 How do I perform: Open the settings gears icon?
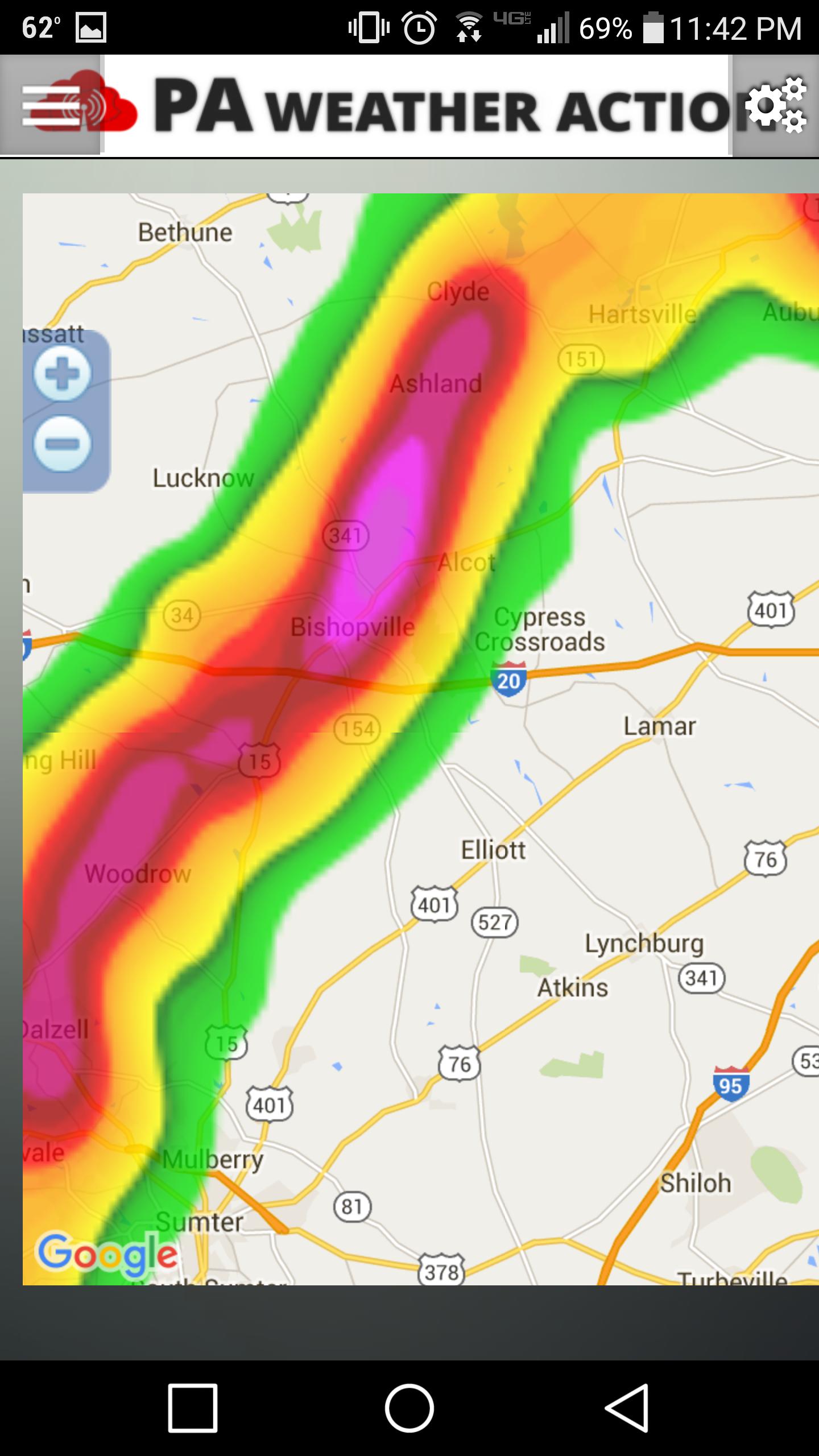point(775,105)
